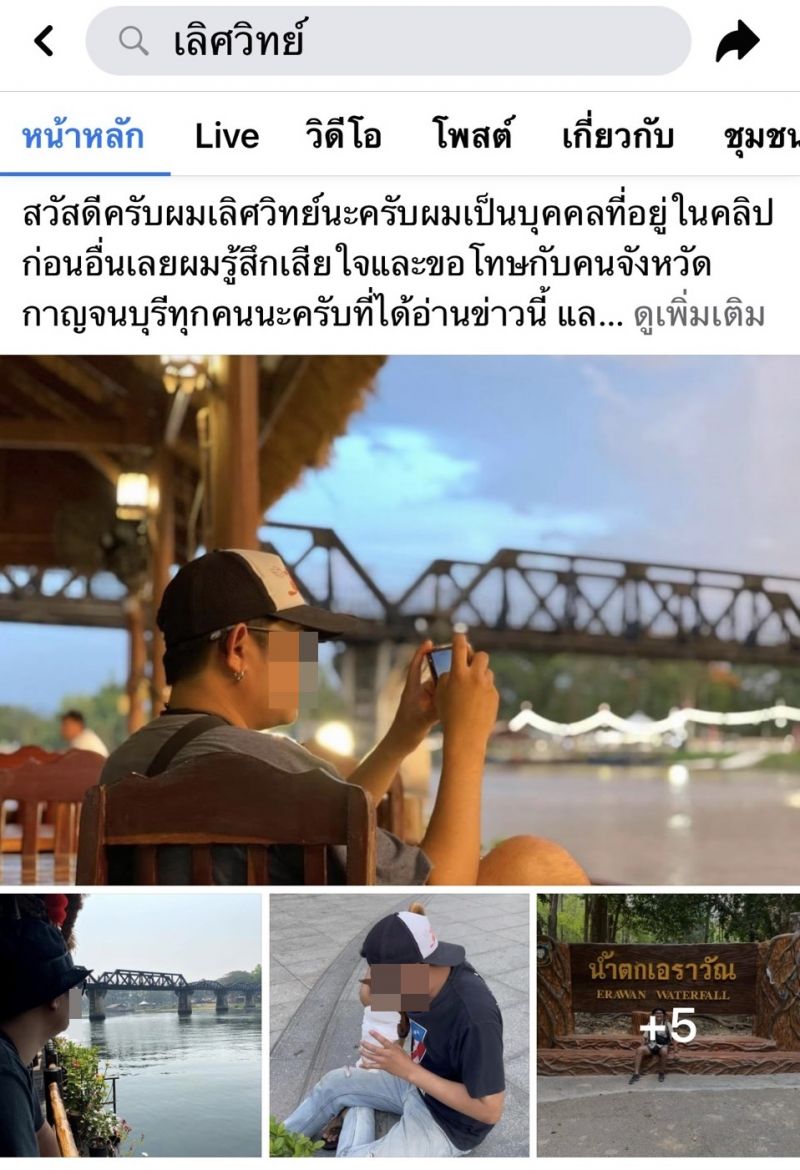
Task: Expand post text with ดูเพิ่มเติม
Action: pyautogui.click(x=699, y=315)
